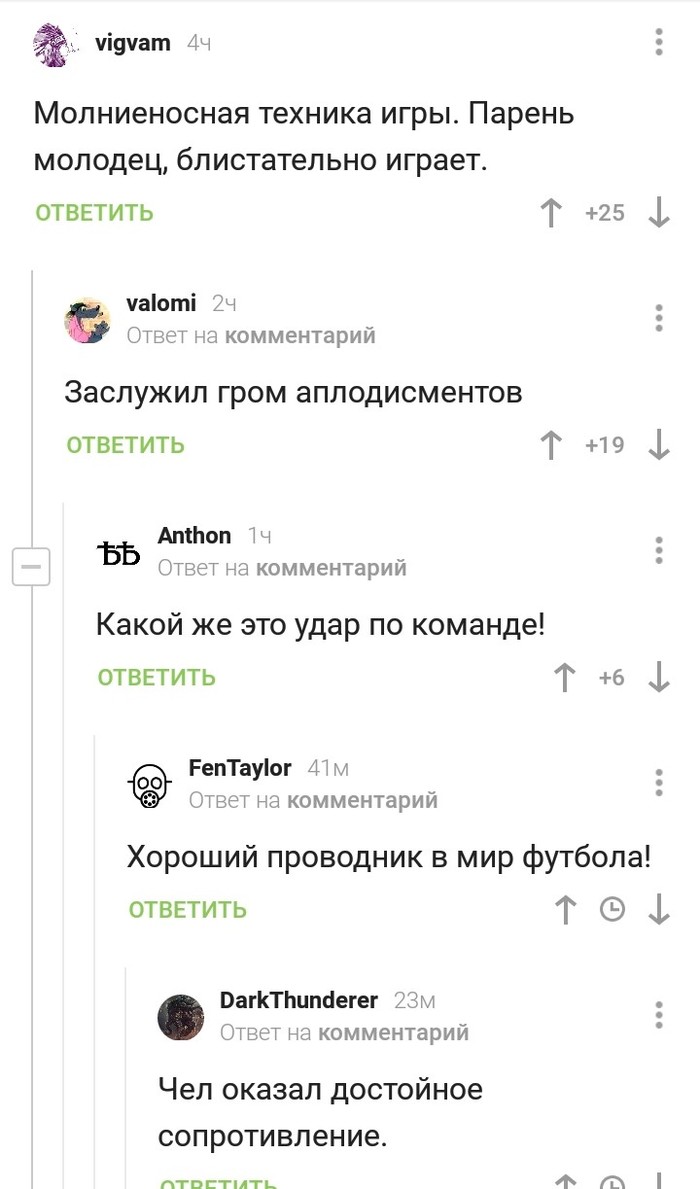
Task: Reply to valomi's comment
Action: [125, 445]
